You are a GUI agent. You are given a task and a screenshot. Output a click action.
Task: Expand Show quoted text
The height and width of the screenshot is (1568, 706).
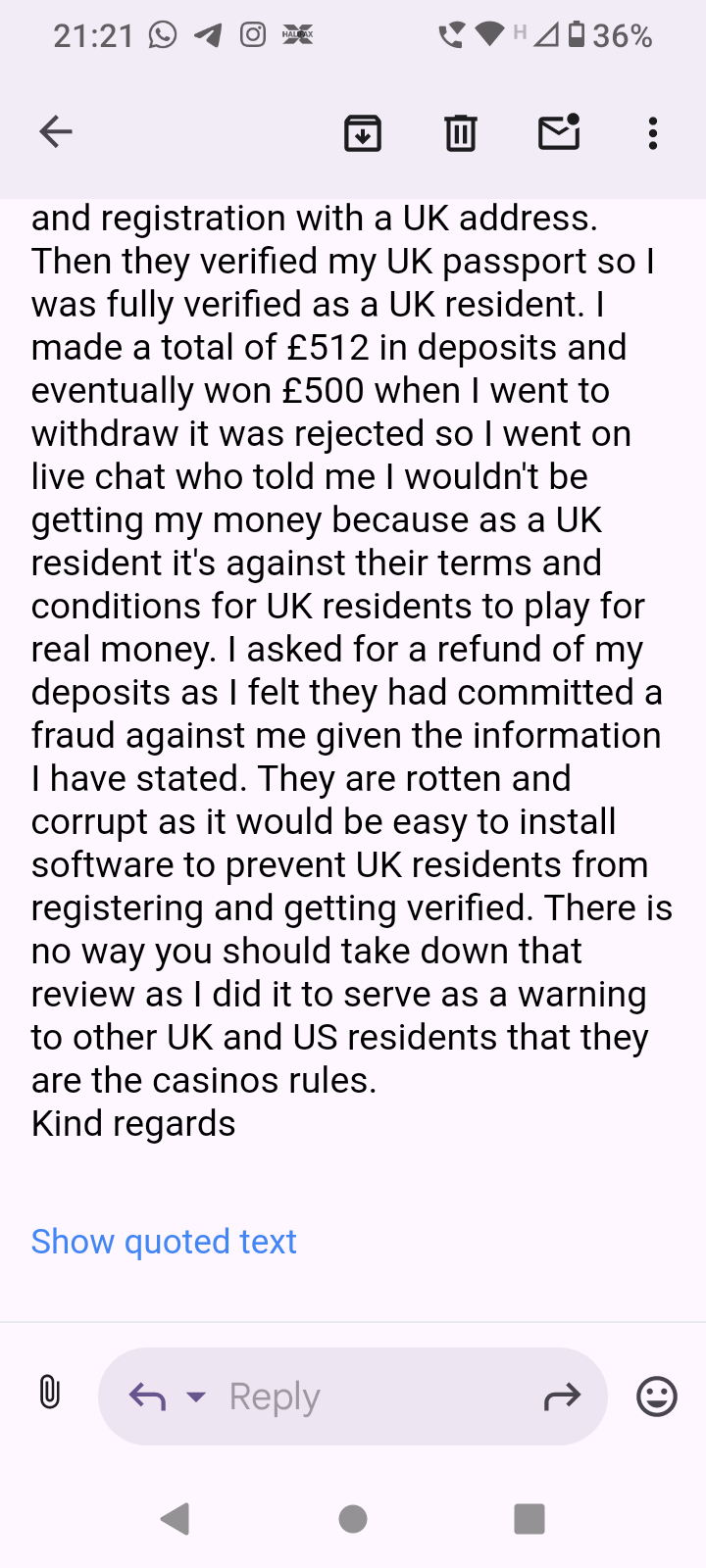point(164,1242)
